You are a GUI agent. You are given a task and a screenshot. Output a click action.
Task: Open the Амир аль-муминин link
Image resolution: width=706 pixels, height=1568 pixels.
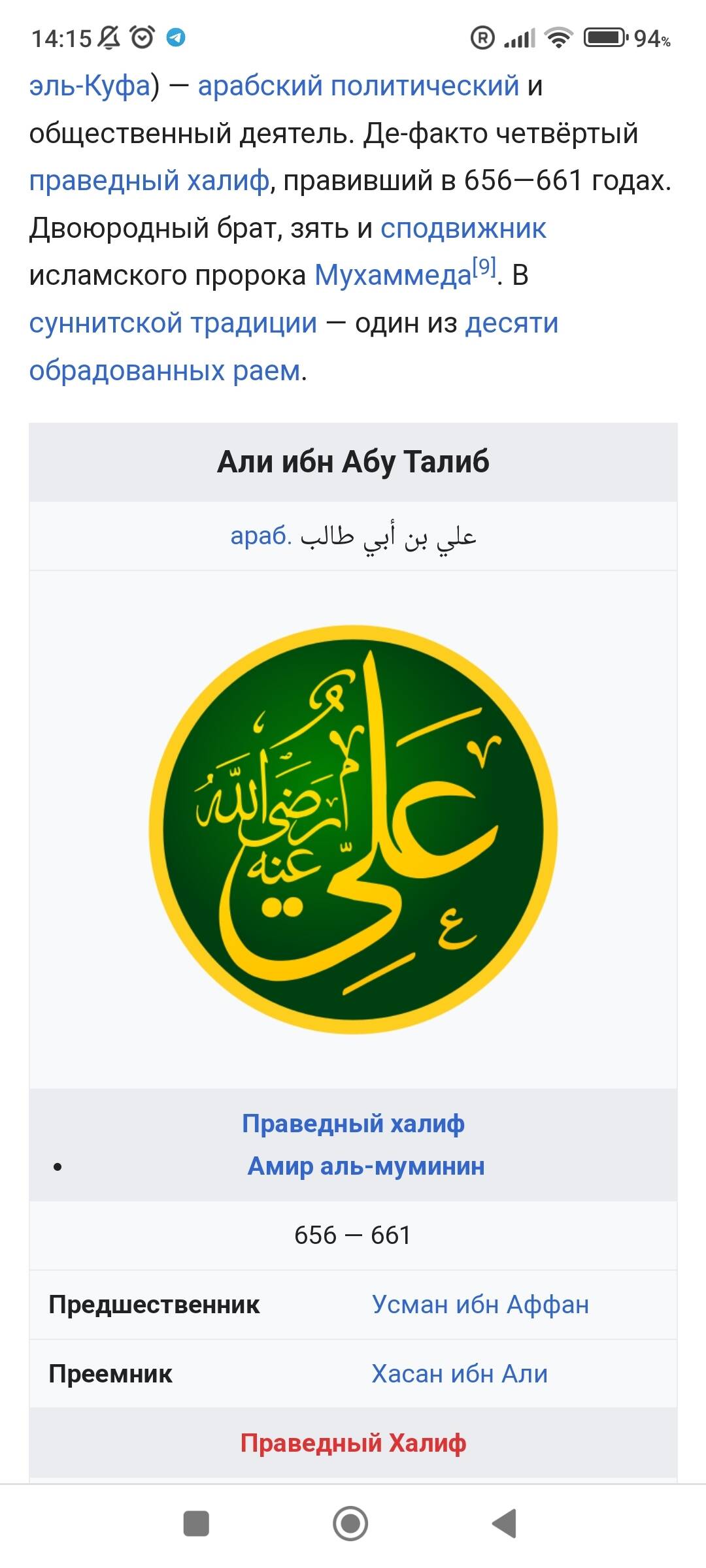(366, 1166)
